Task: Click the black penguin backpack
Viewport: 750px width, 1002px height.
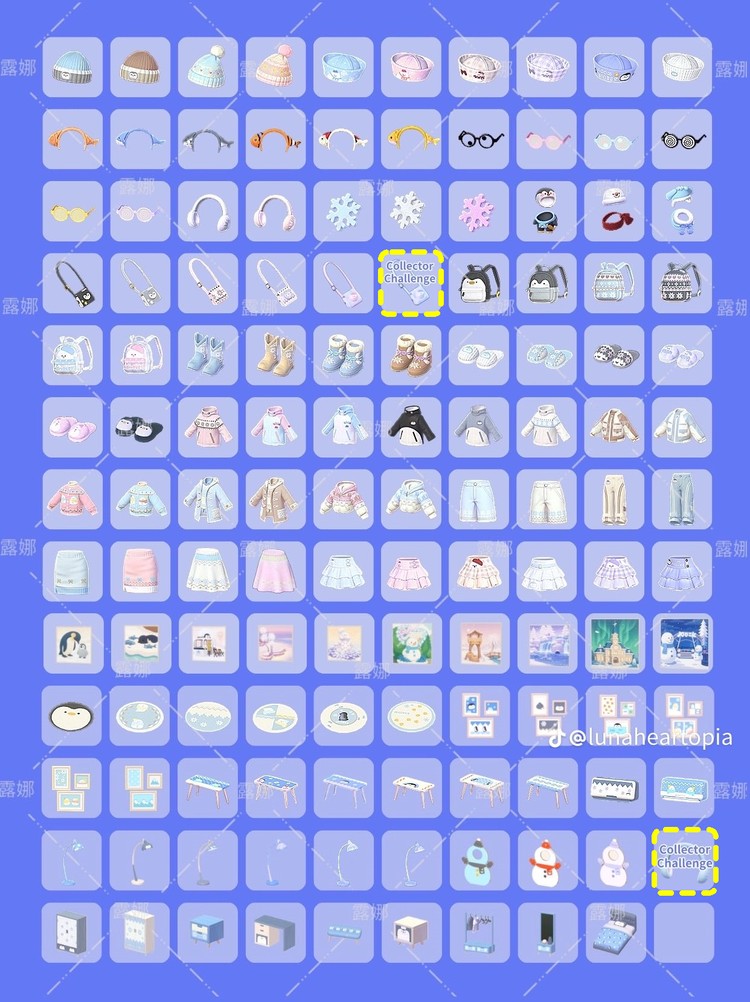Action: pyautogui.click(x=478, y=283)
